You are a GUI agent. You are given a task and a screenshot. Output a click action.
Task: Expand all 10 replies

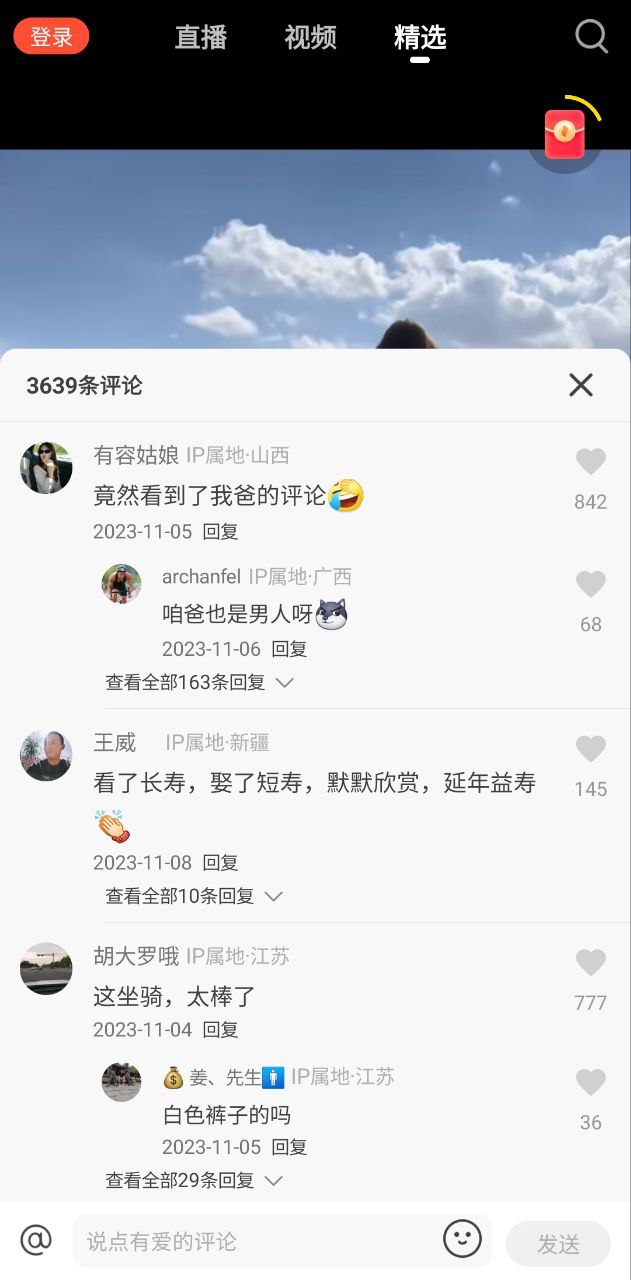[x=194, y=897]
